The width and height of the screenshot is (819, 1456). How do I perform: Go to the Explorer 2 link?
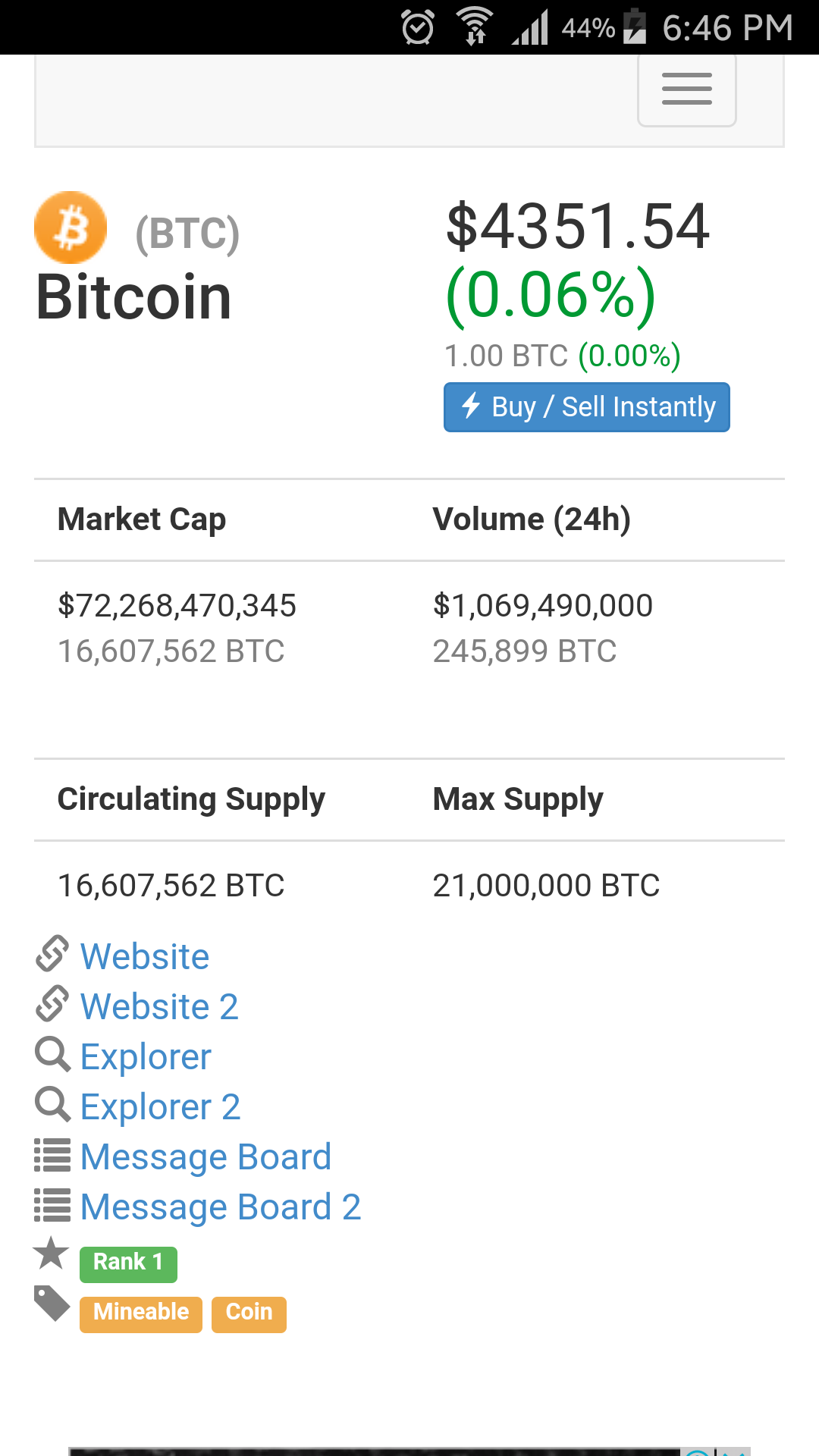160,1106
